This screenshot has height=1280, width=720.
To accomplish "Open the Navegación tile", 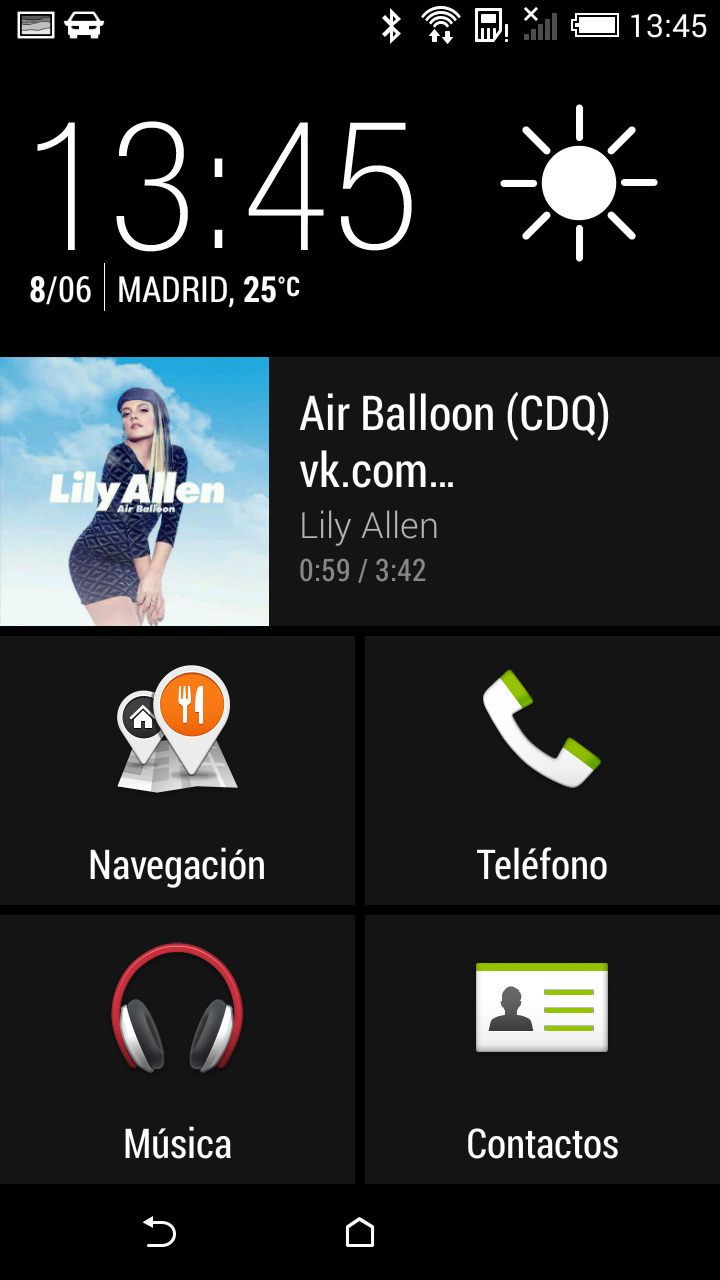I will coord(177,771).
